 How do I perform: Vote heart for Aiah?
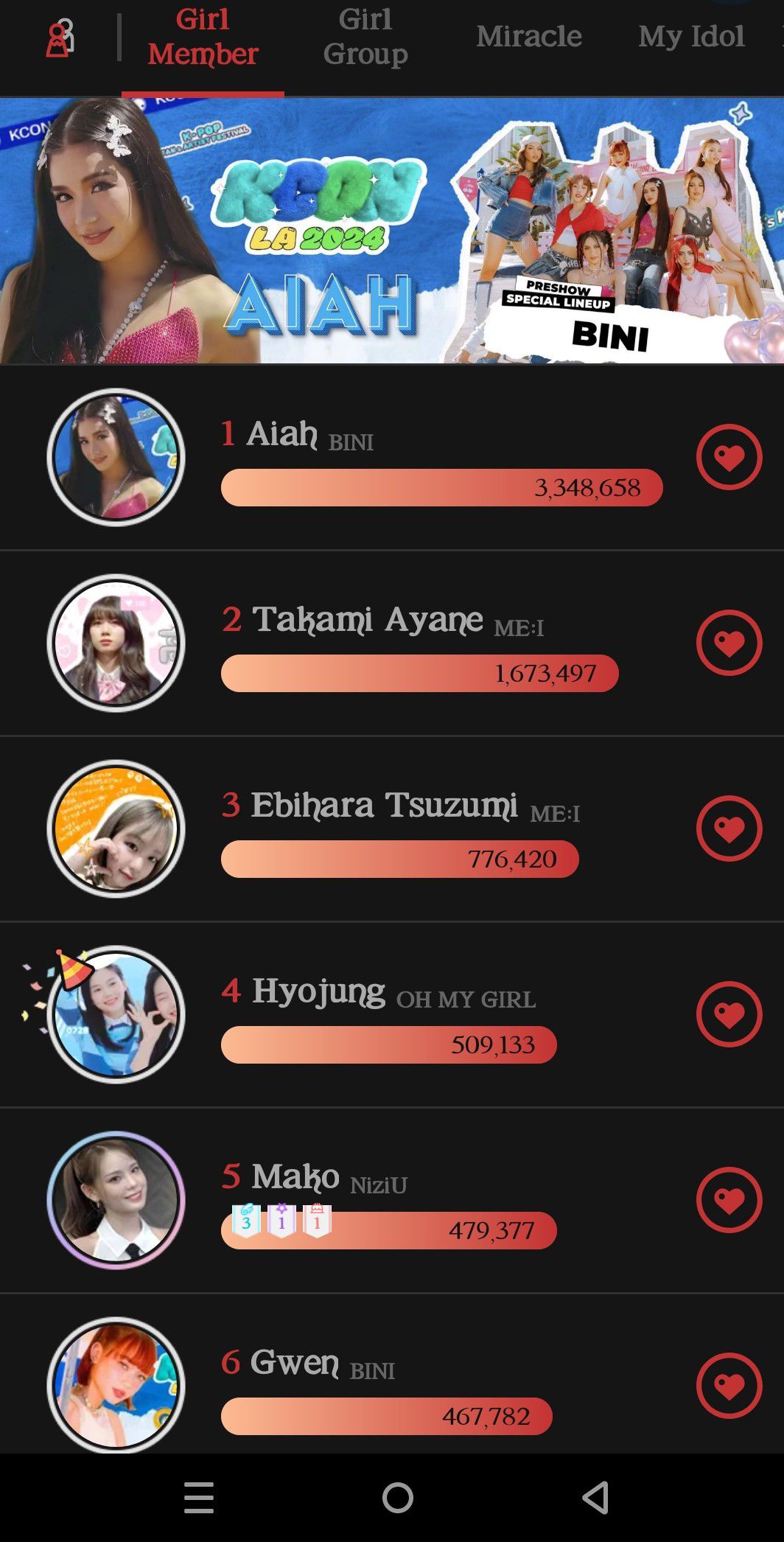click(729, 457)
